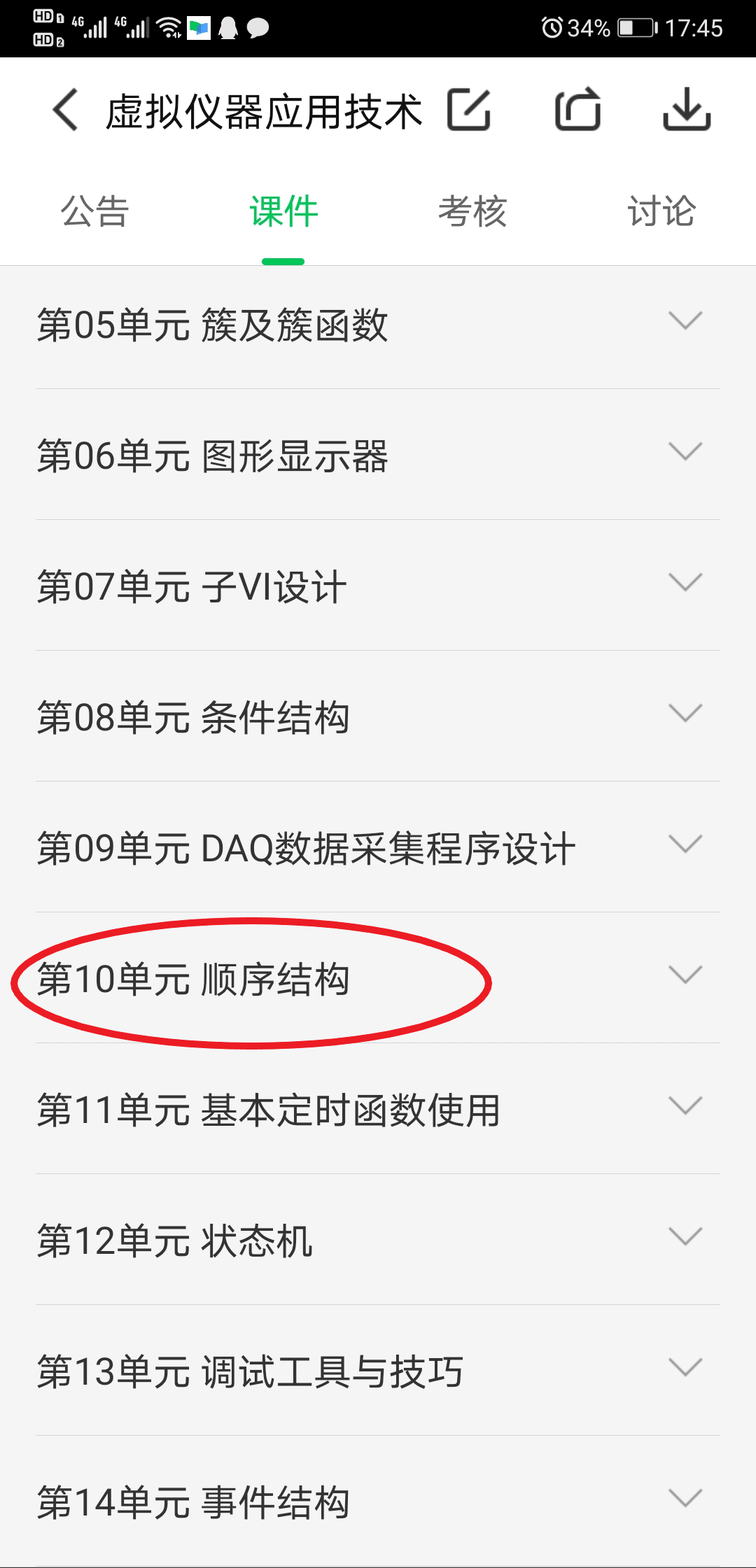Open the 考核 tab
756x1568 pixels.
pos(472,211)
